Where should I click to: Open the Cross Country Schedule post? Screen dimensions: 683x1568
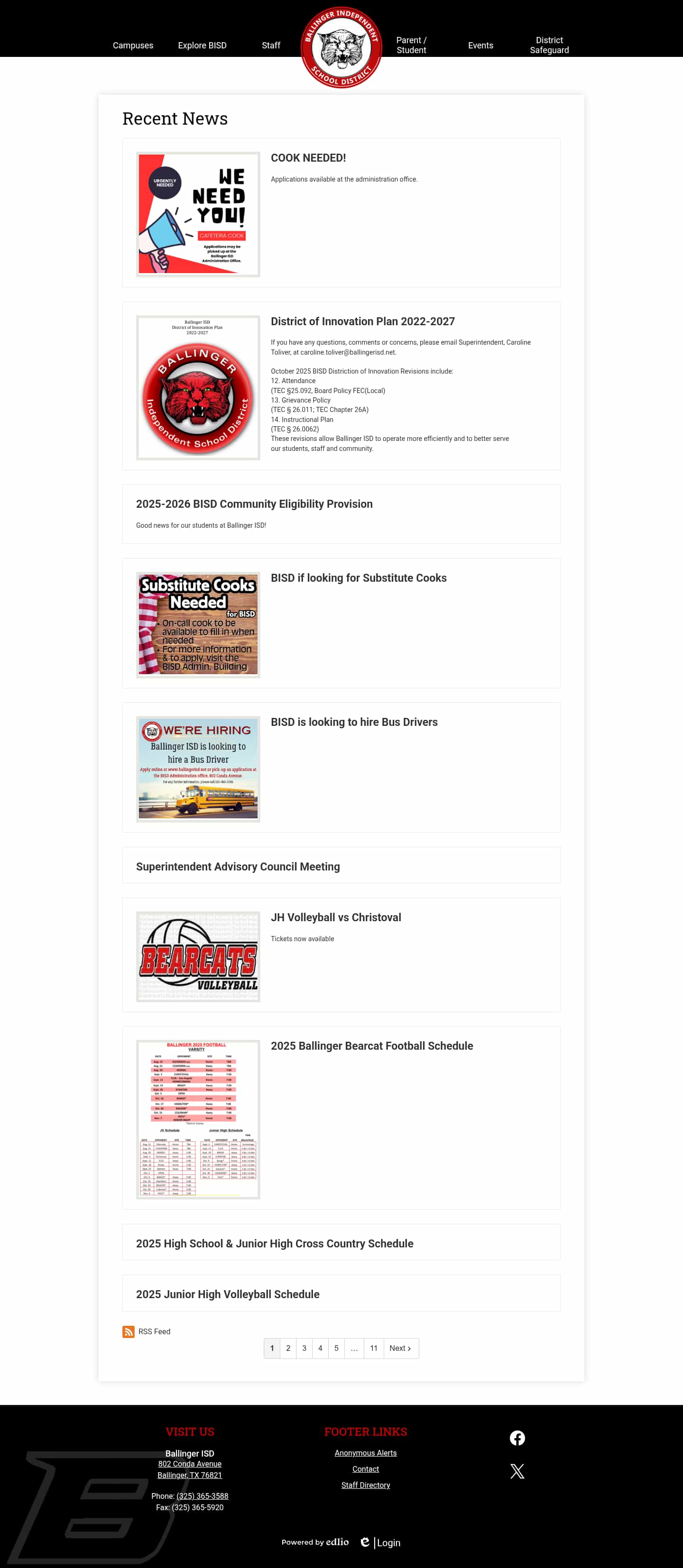coord(274,1243)
